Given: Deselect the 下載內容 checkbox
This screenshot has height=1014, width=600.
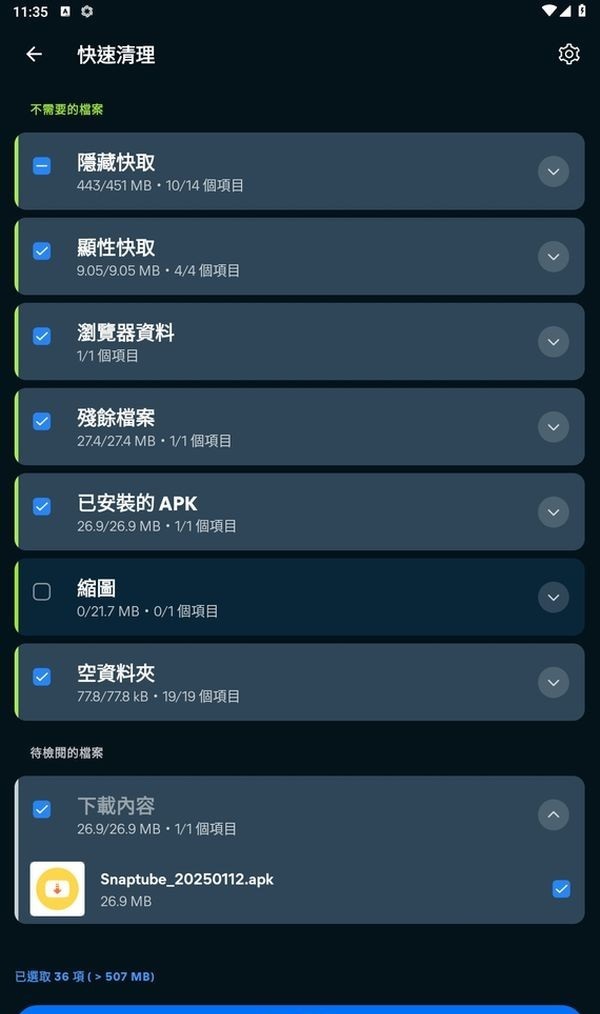Looking at the screenshot, I should pyautogui.click(x=42, y=809).
